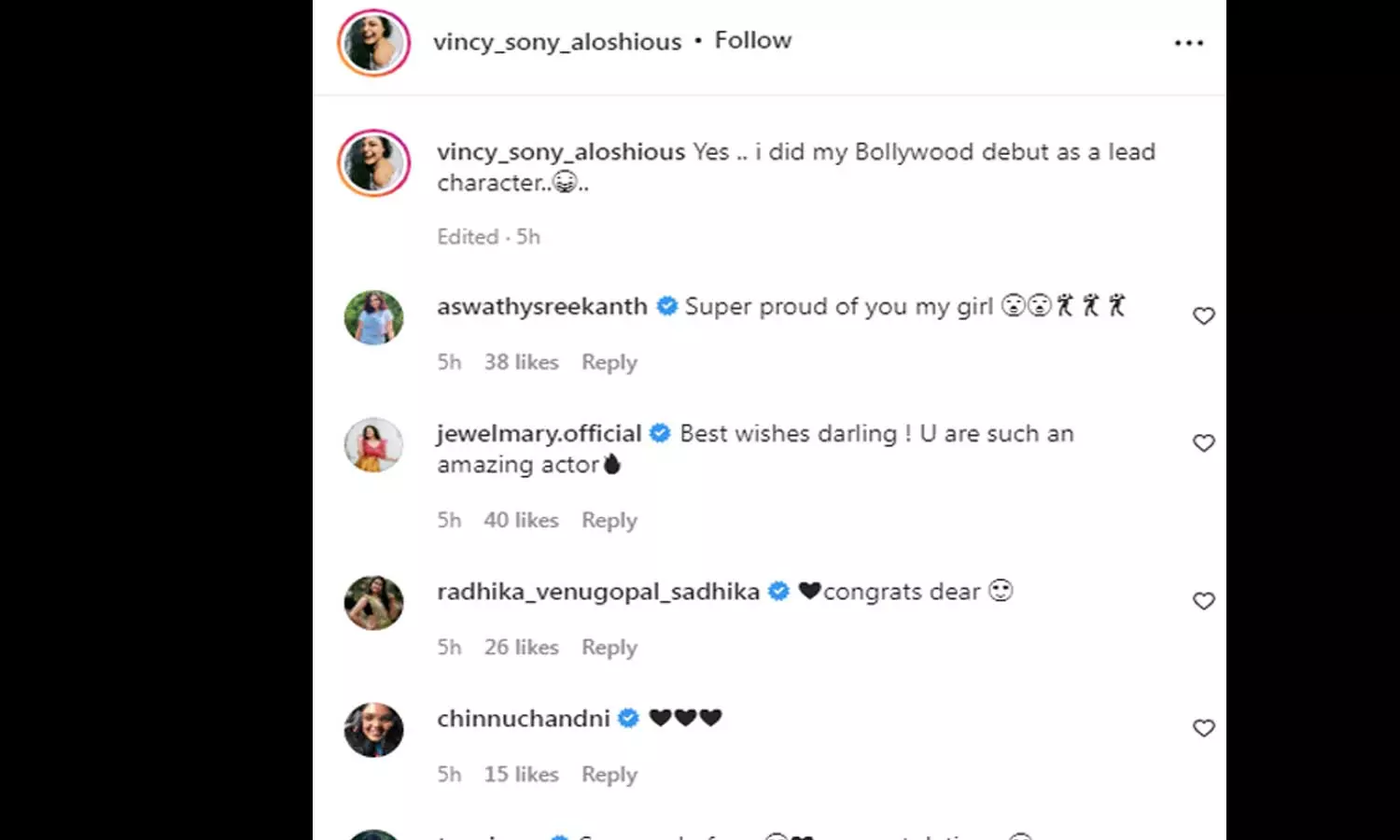Like chinnuchandni's comment
1400x840 pixels.
1203,728
